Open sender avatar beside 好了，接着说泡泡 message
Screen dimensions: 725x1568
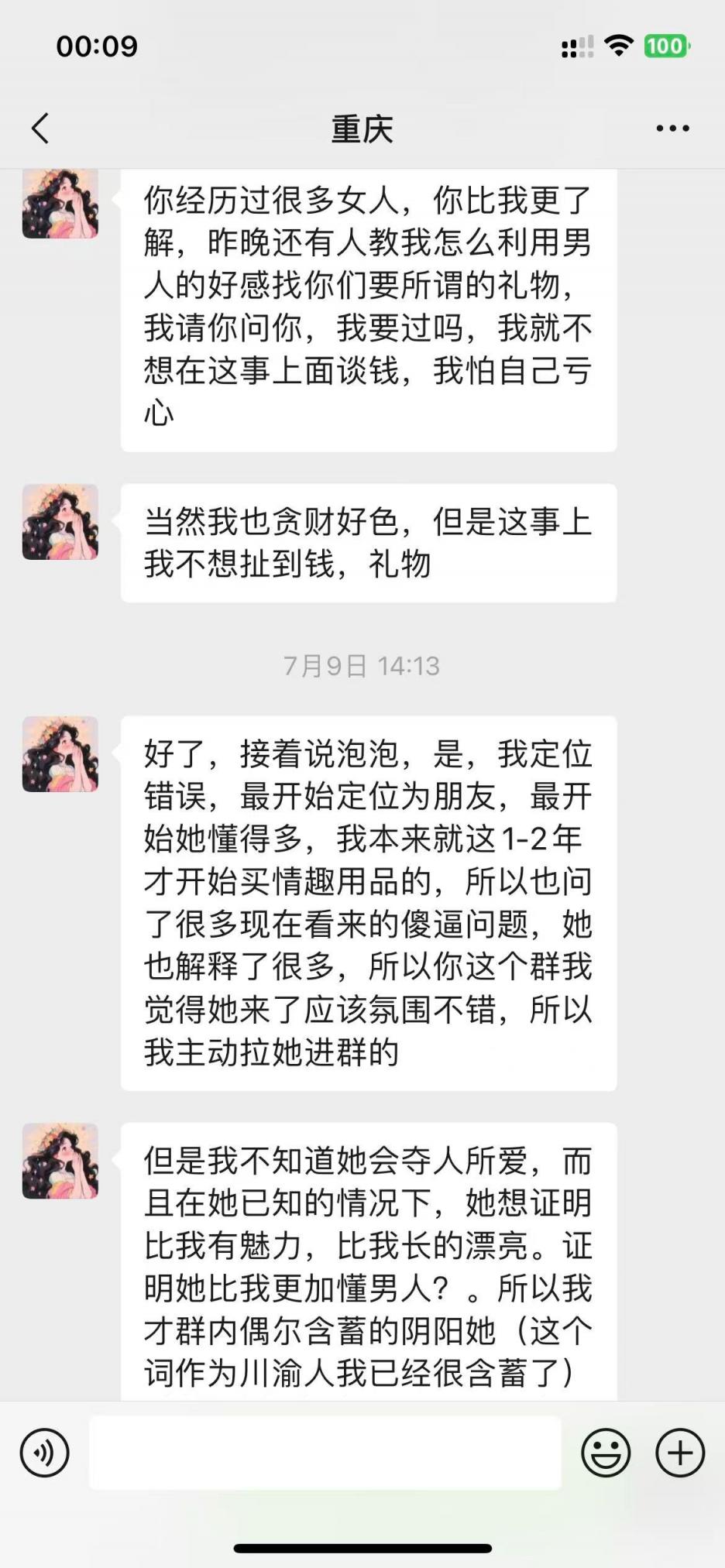click(x=60, y=754)
